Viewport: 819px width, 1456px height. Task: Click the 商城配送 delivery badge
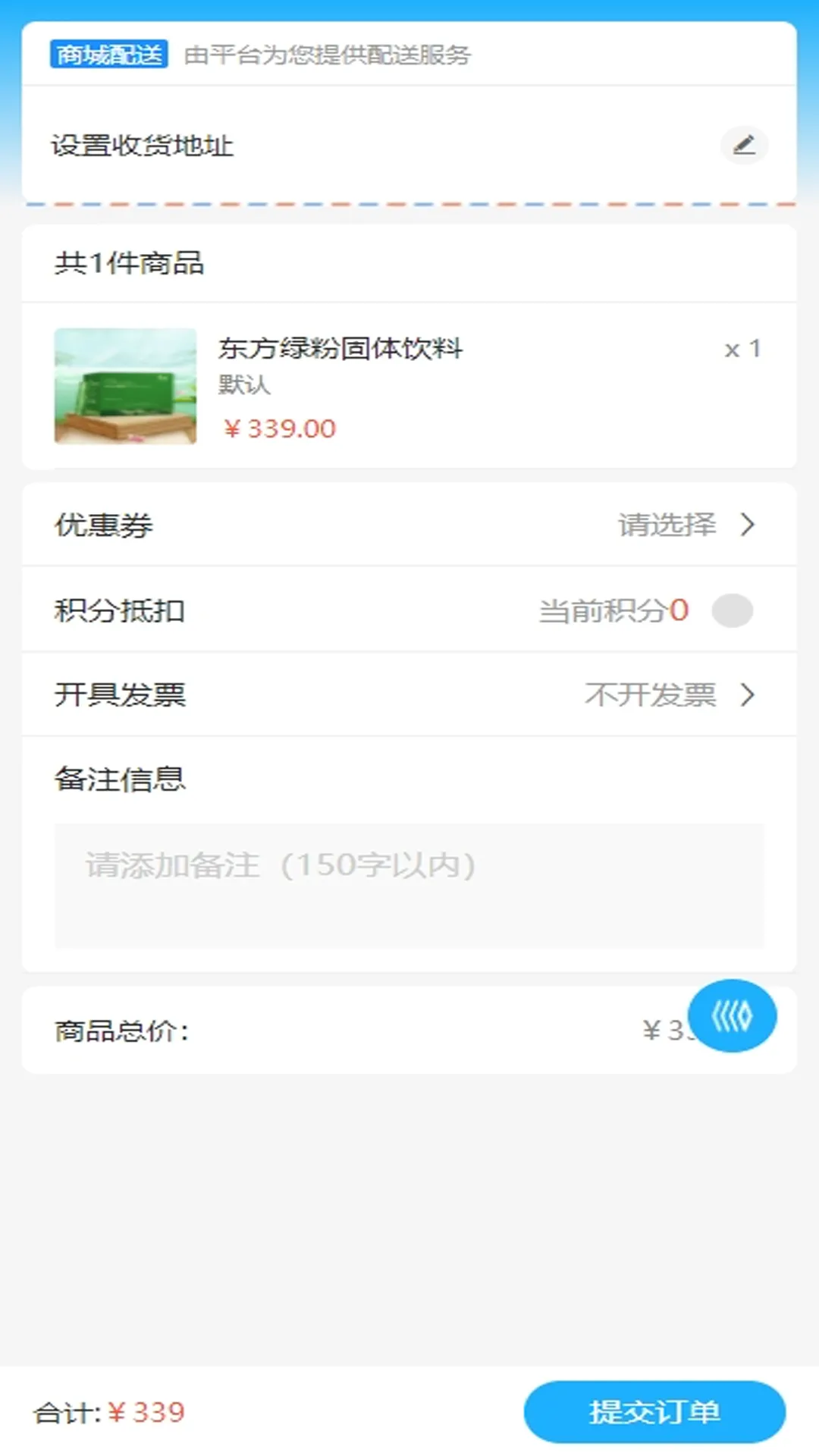tap(108, 55)
